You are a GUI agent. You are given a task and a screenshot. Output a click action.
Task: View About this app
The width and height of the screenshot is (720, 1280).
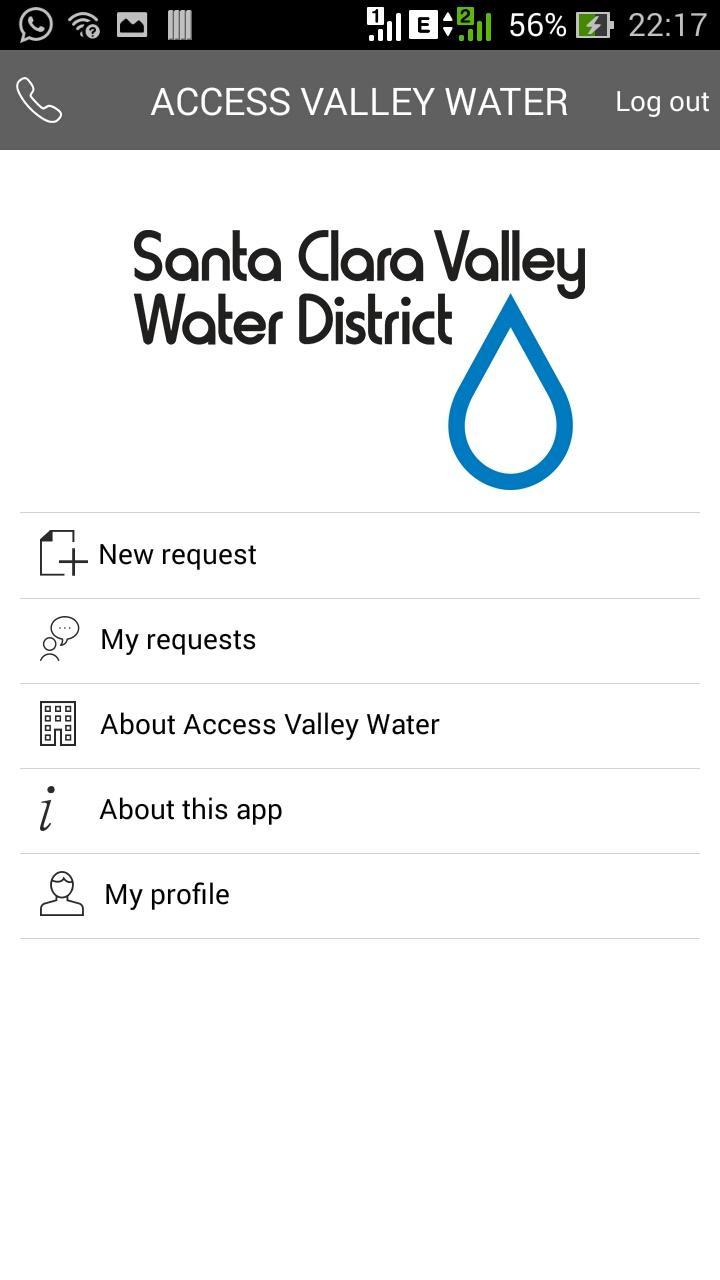pyautogui.click(x=360, y=811)
